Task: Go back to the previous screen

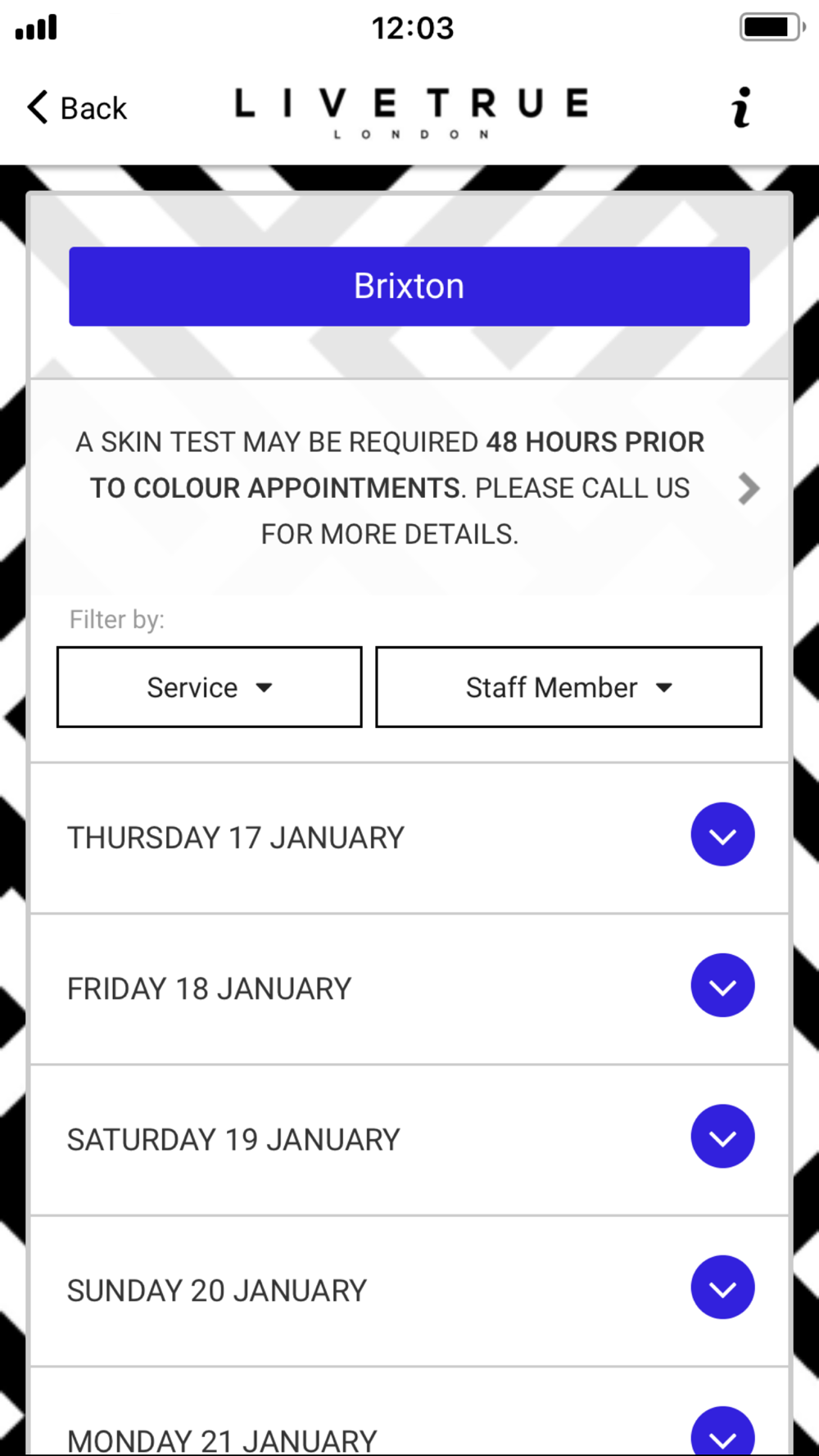Action: (77, 108)
